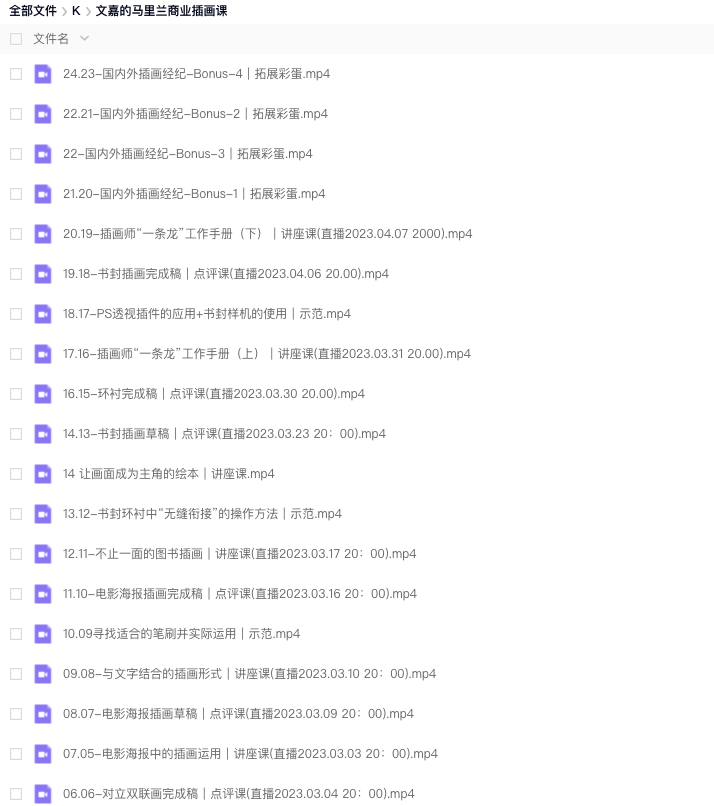The width and height of the screenshot is (714, 806).
Task: Open 19.18-书封插画完成稿 video file
Action: (225, 274)
